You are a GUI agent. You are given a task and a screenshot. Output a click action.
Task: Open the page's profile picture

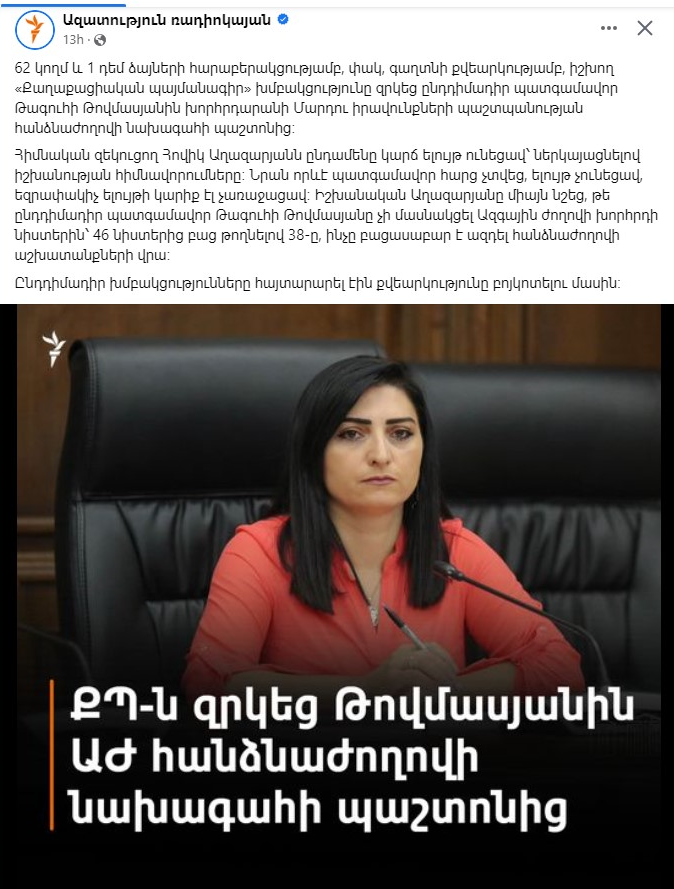(x=35, y=29)
